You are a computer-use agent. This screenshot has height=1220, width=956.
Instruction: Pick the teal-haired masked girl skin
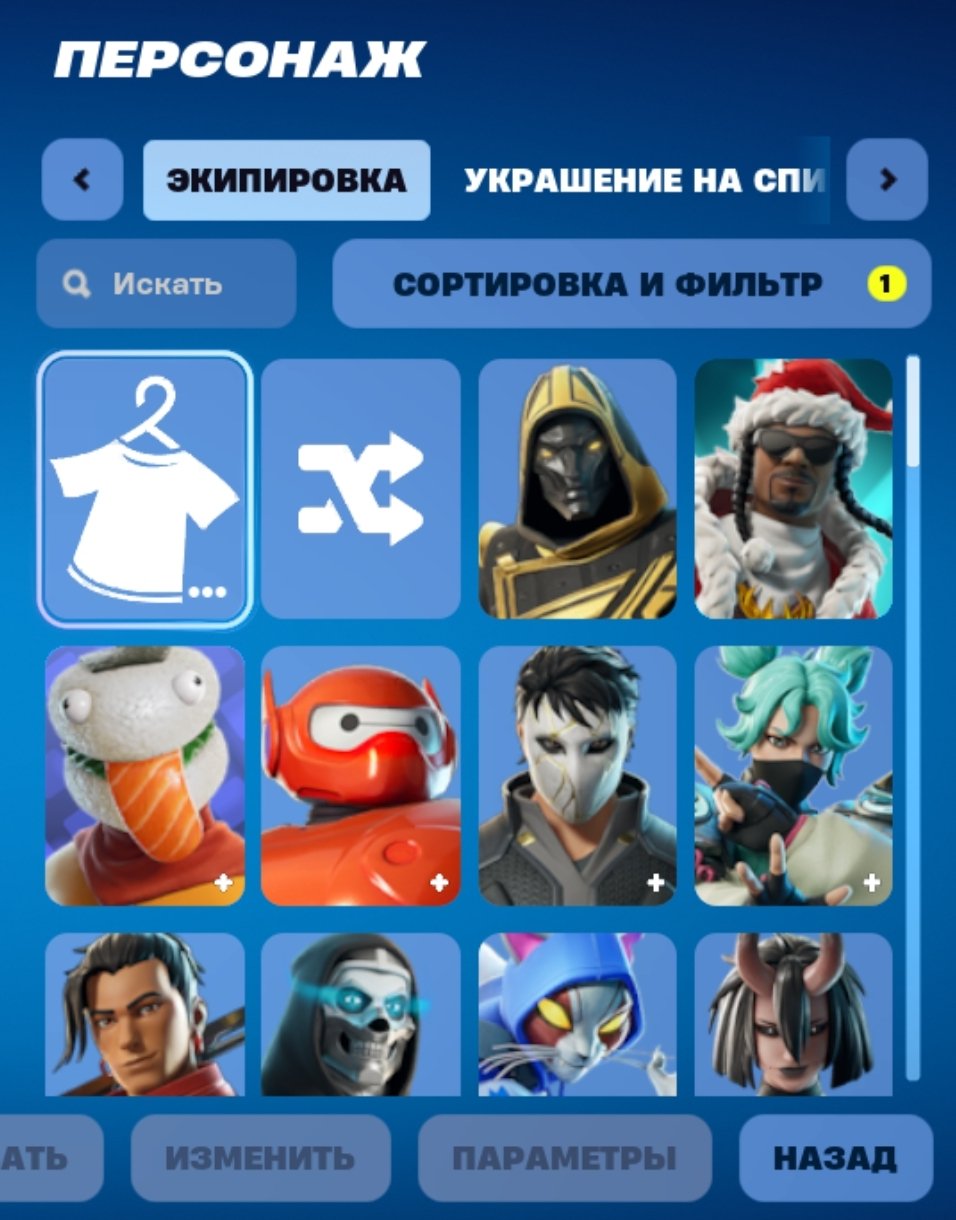point(794,775)
